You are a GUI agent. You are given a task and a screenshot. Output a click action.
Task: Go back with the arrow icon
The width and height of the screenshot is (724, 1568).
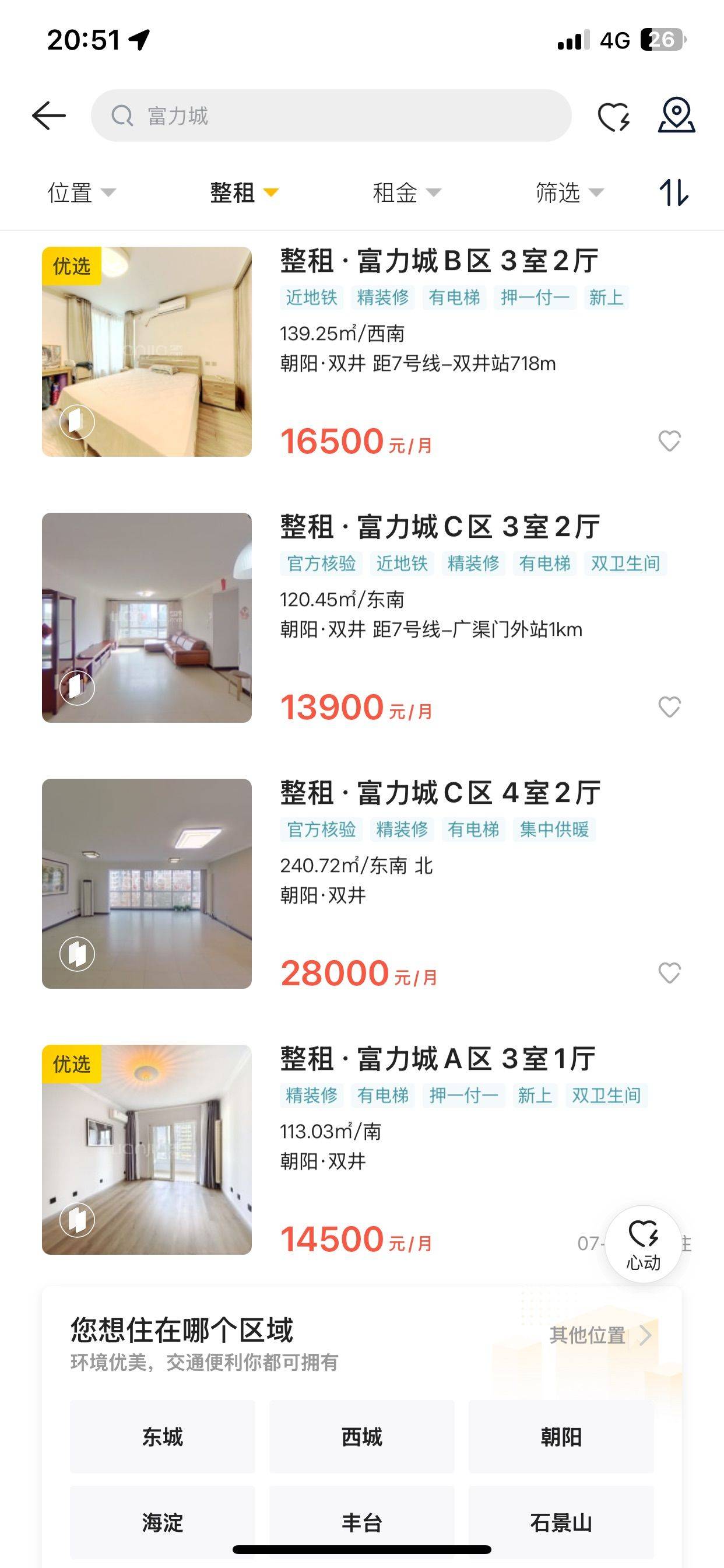click(x=48, y=116)
